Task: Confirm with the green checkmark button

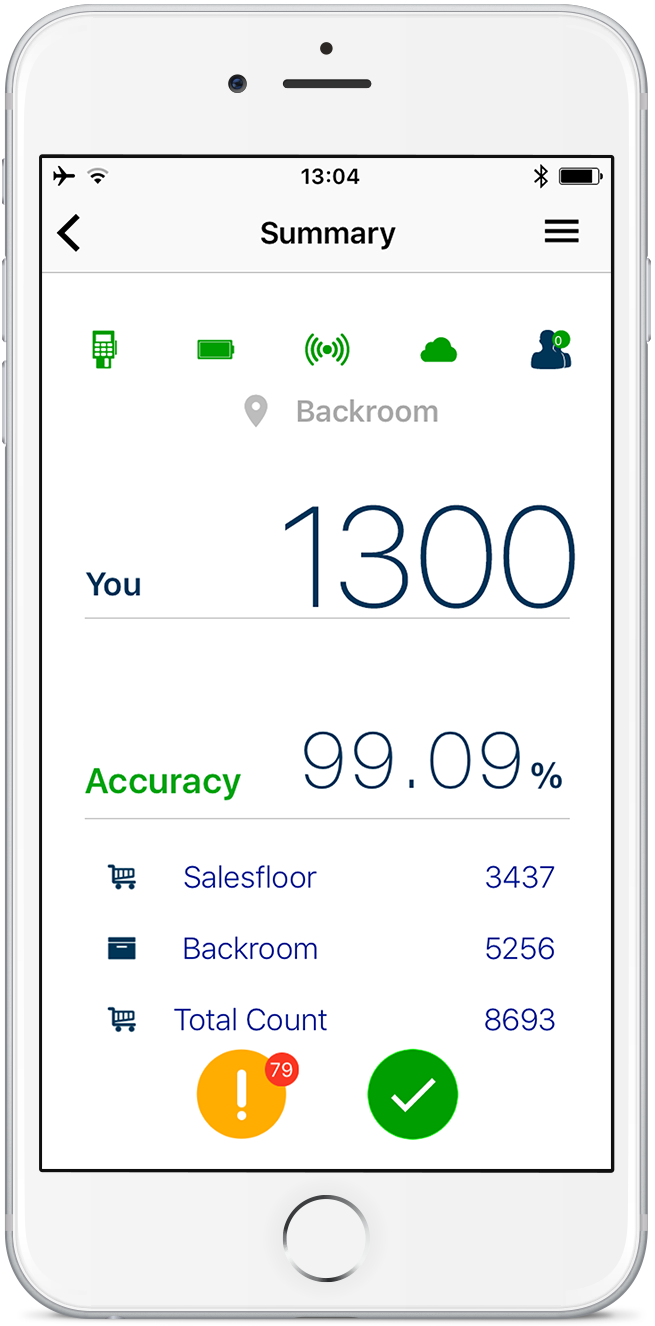Action: pyautogui.click(x=413, y=1094)
